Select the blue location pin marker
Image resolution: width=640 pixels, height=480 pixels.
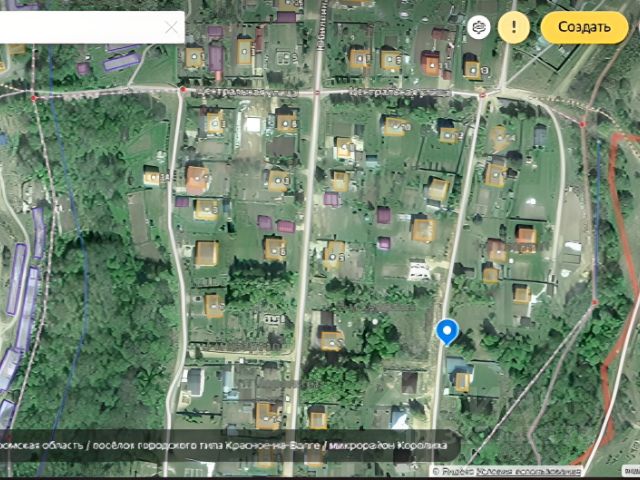tap(448, 331)
